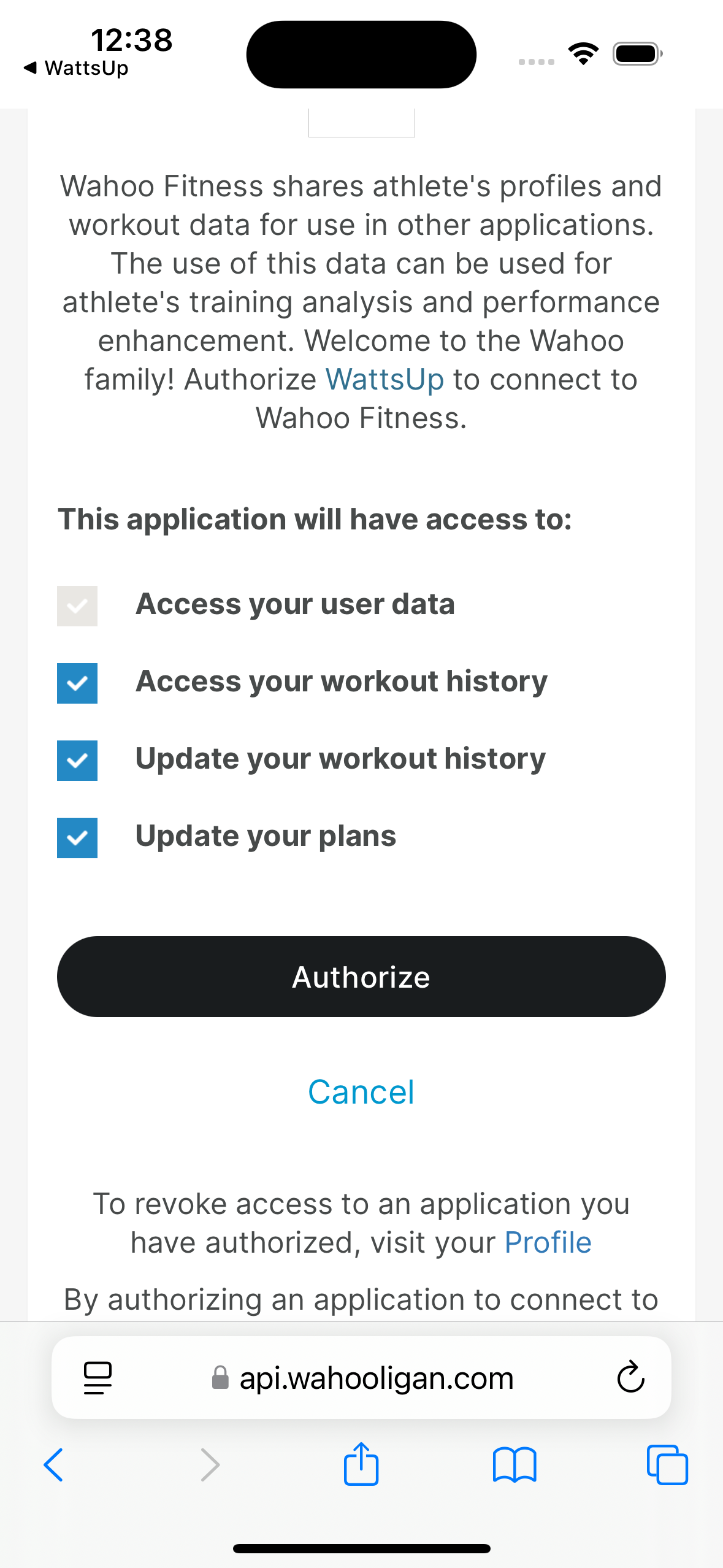The height and width of the screenshot is (1568, 723).
Task: Open Safari bookmarks
Action: pyautogui.click(x=515, y=1465)
